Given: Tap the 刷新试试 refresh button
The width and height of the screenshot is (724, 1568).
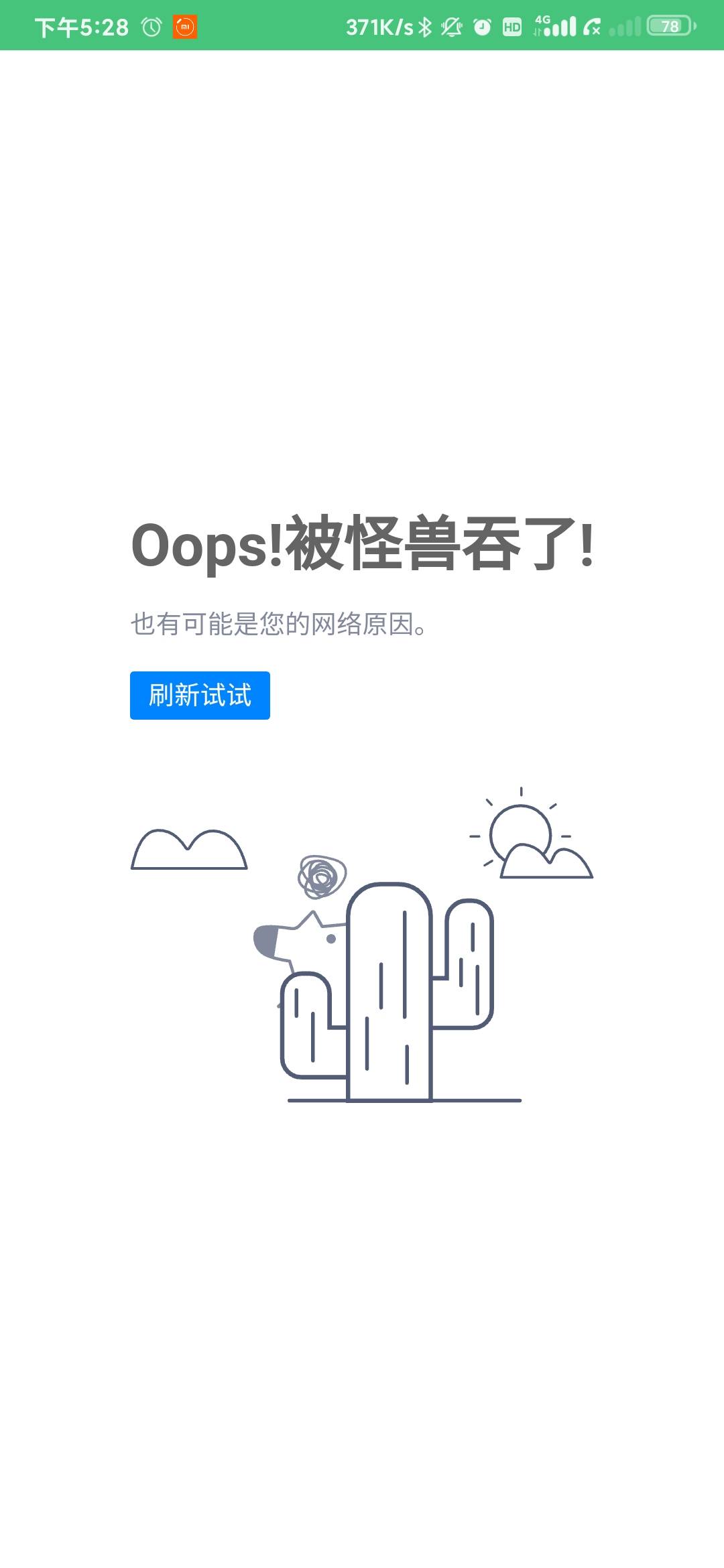Looking at the screenshot, I should [x=200, y=696].
